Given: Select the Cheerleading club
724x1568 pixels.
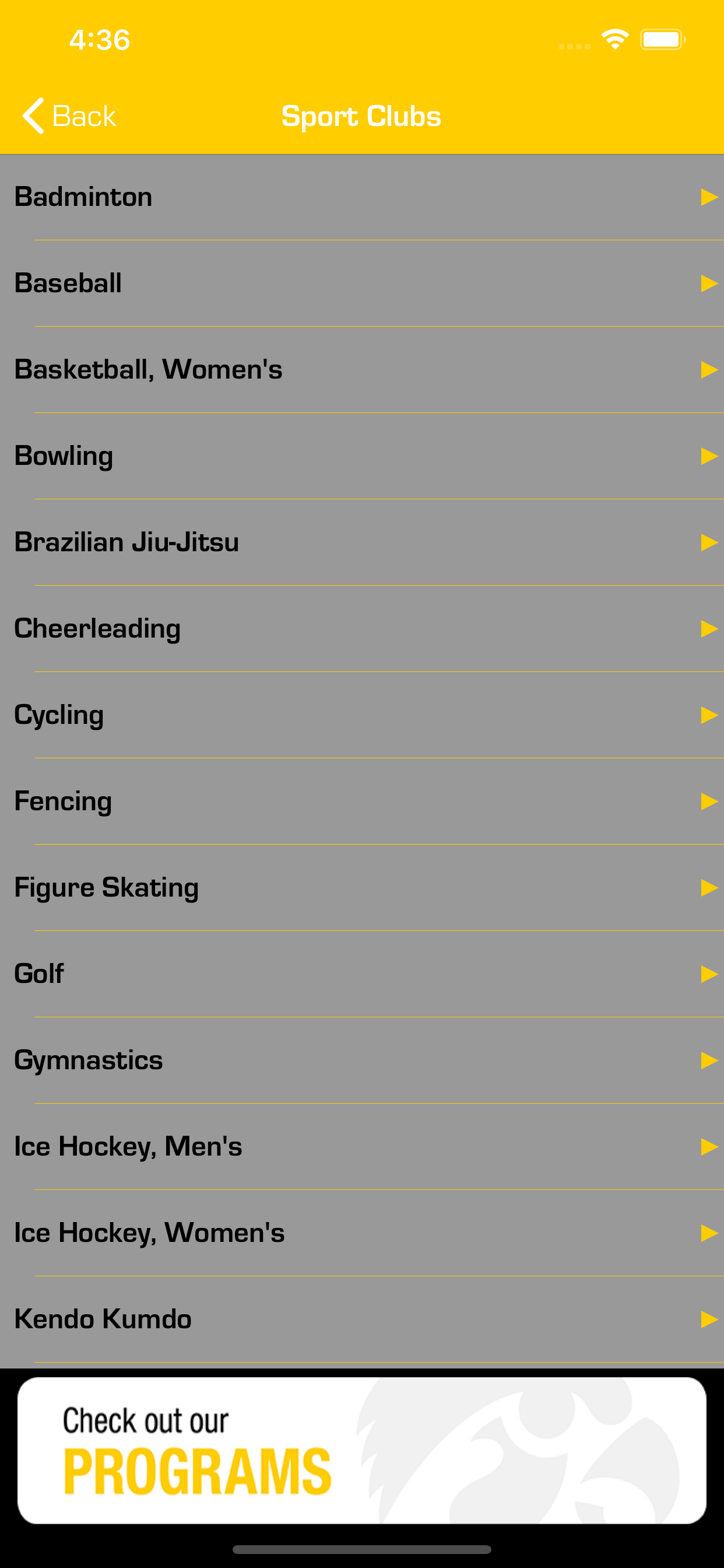Looking at the screenshot, I should [x=362, y=629].
